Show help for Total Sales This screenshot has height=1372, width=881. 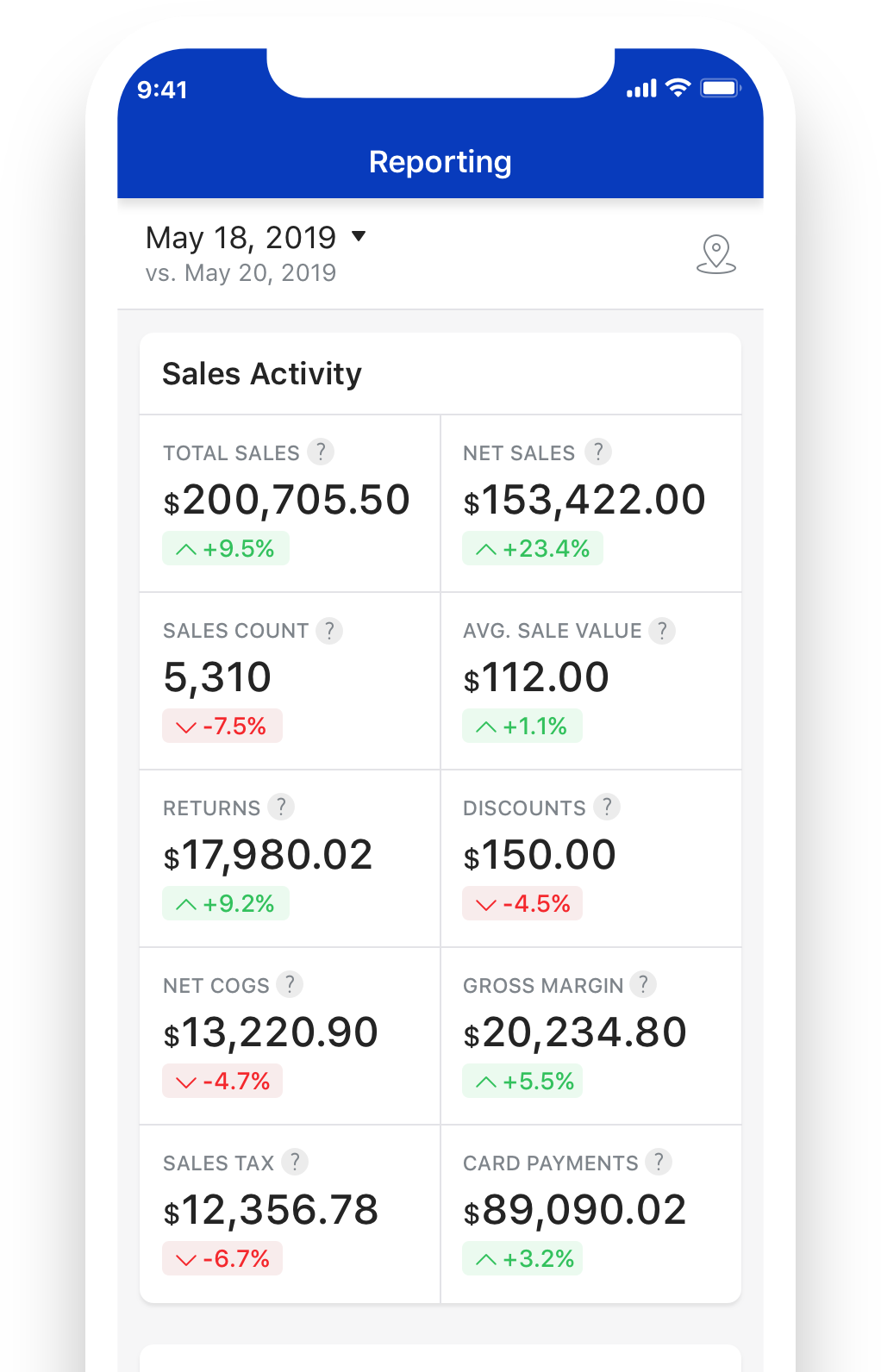[x=321, y=452]
